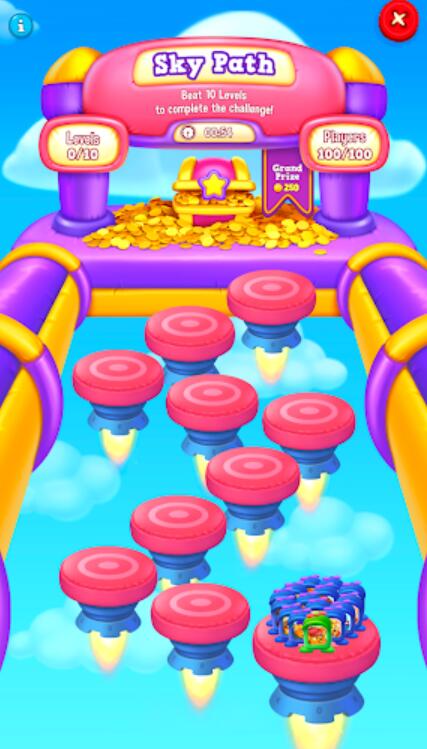427x749 pixels.
Task: Open the info button
Action: [x=21, y=25]
